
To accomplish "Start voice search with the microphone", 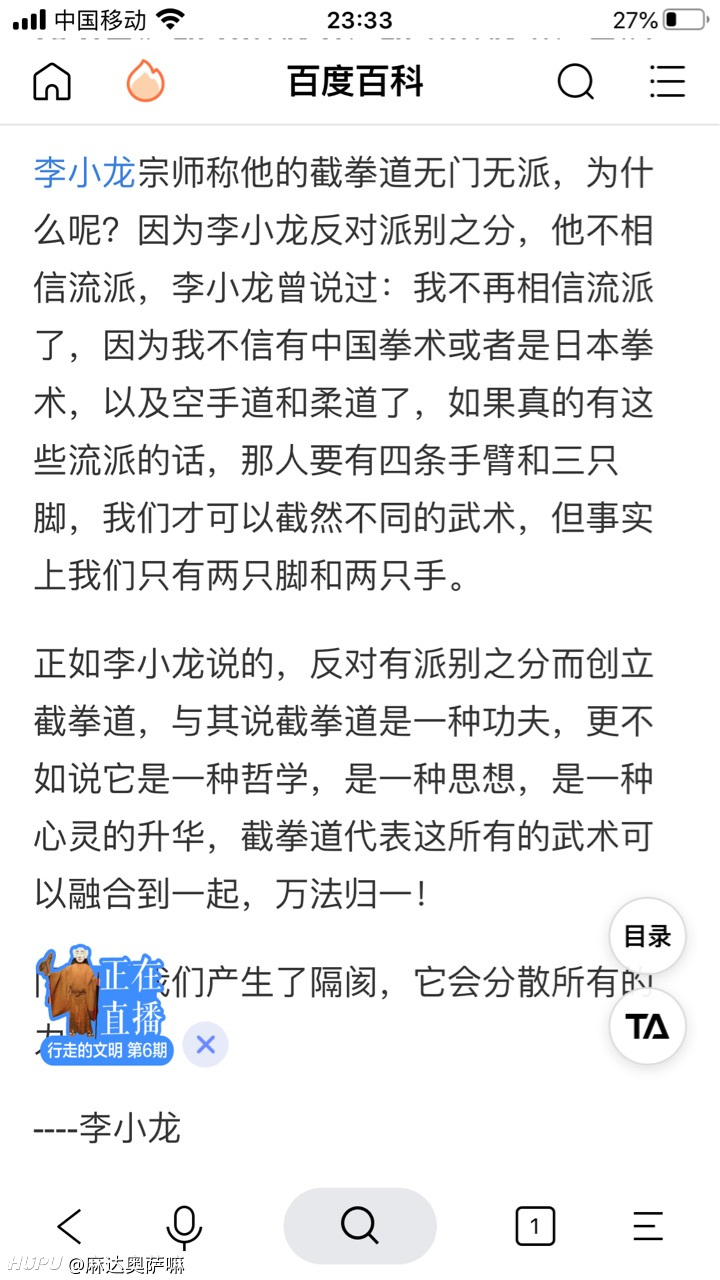I will pyautogui.click(x=184, y=1226).
